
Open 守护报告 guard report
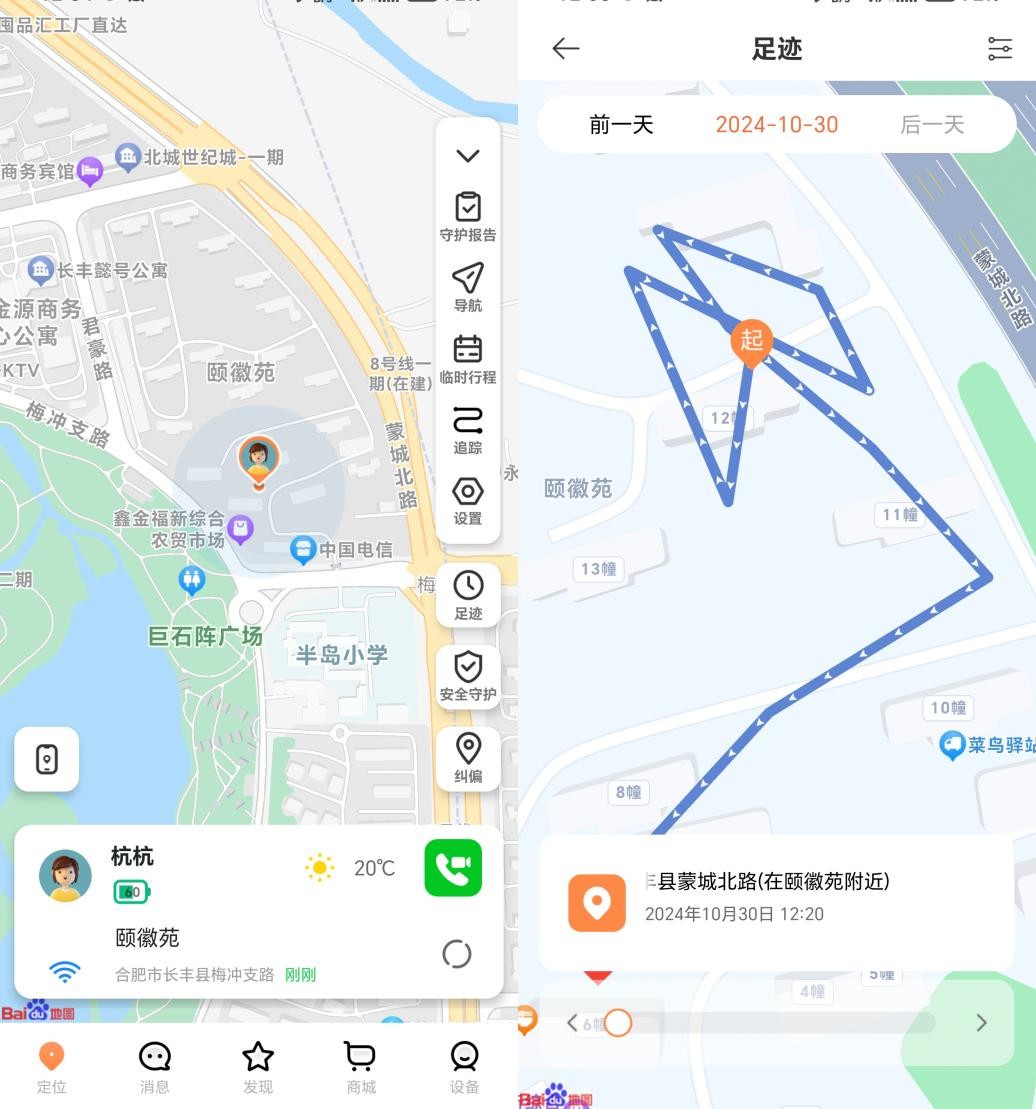point(468,216)
